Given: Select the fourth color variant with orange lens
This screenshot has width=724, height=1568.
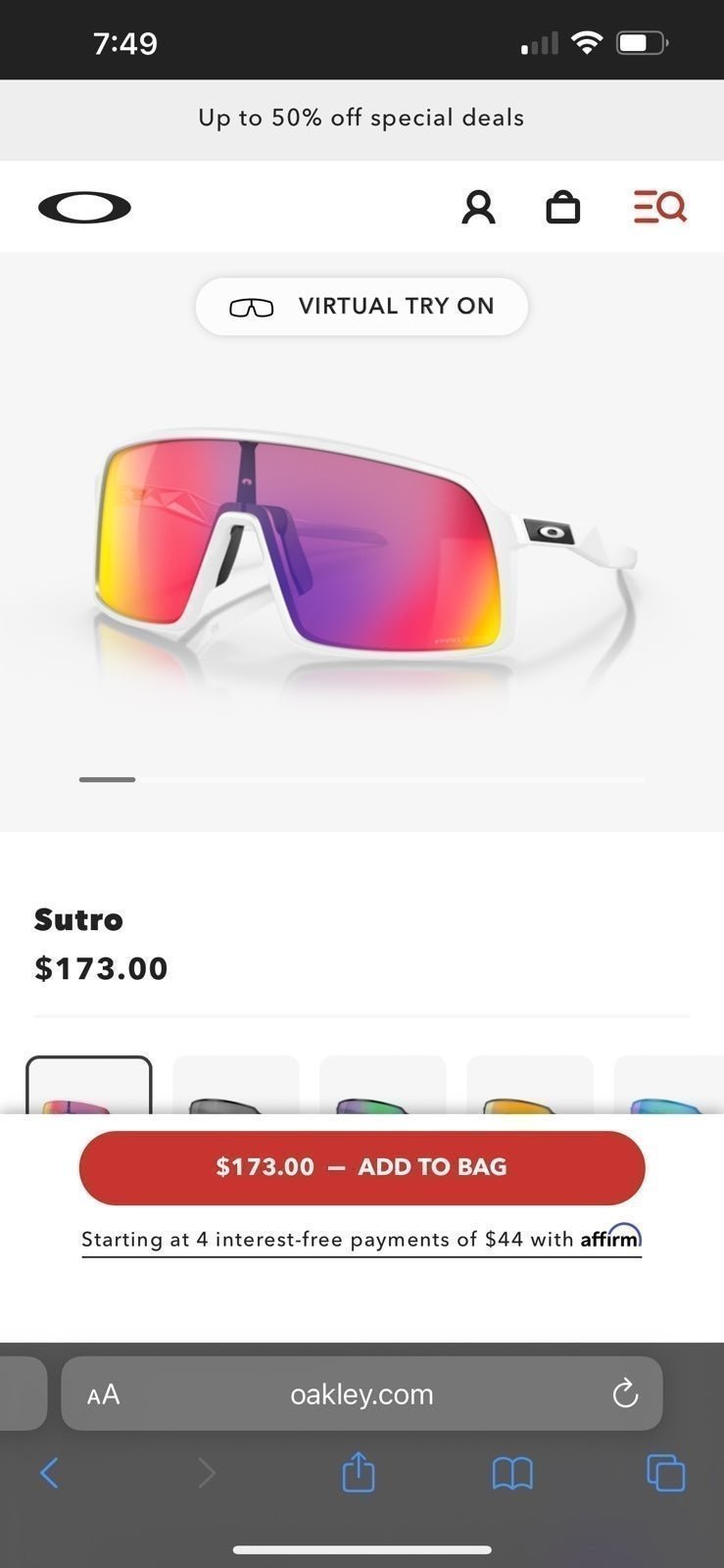Looking at the screenshot, I should tap(530, 1085).
